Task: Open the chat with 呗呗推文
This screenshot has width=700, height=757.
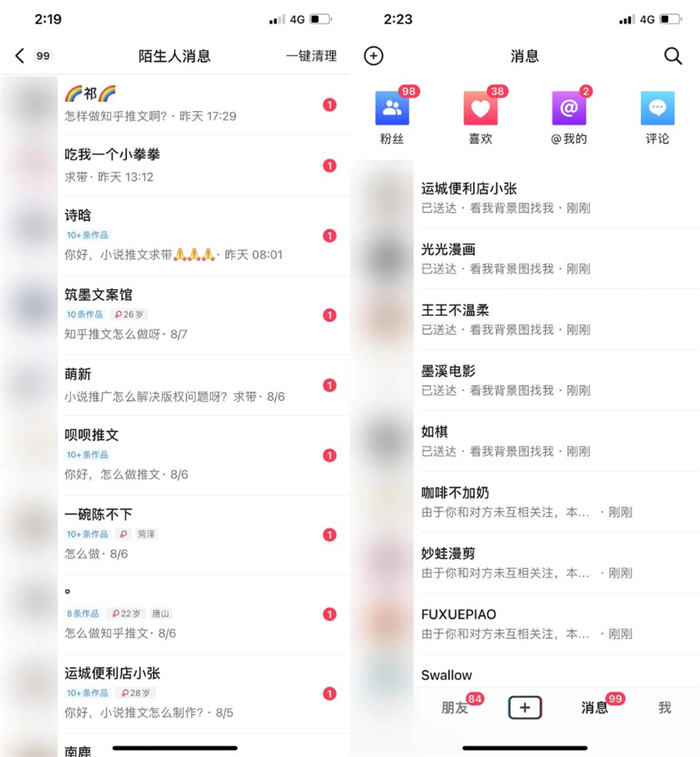Action: (x=190, y=454)
